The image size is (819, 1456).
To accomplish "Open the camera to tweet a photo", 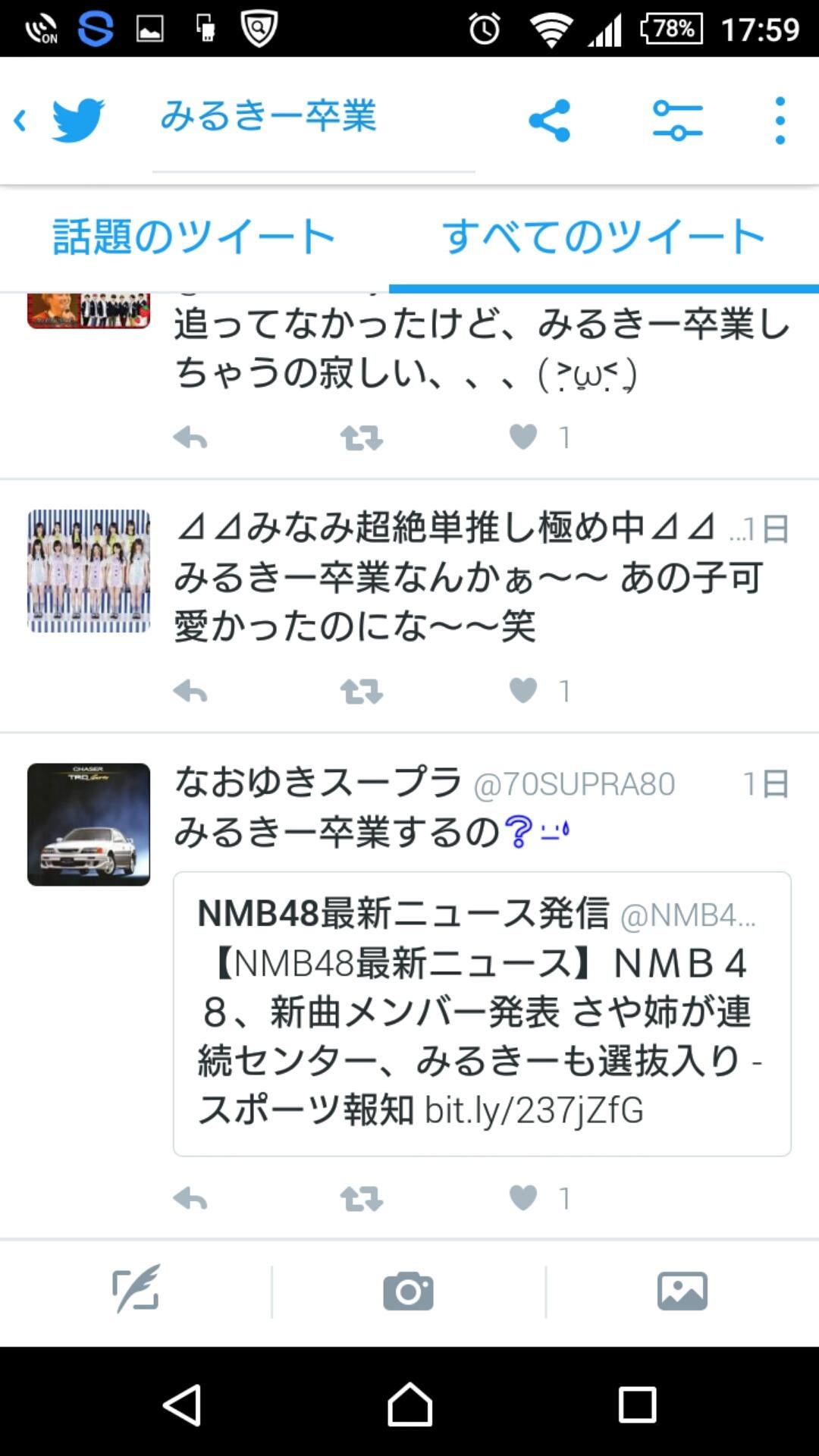I will [x=408, y=1291].
